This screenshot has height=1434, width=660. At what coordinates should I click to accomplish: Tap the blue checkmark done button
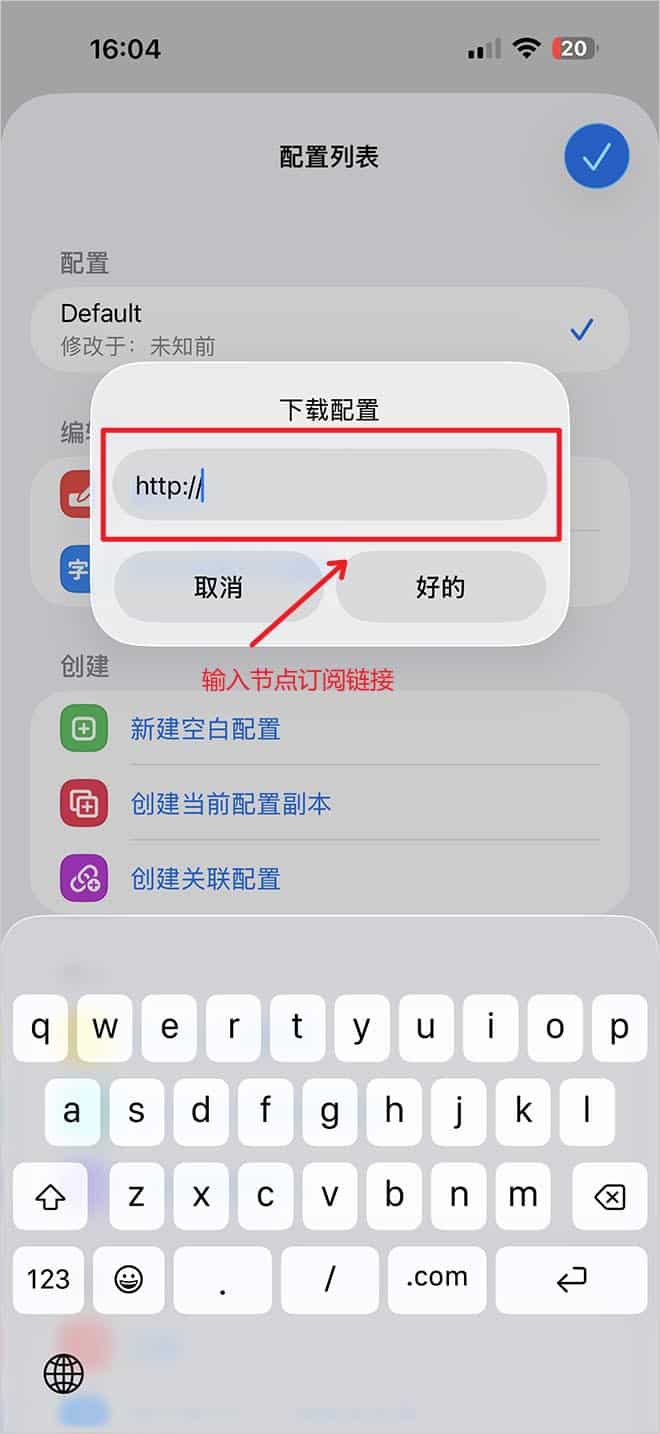click(x=596, y=157)
